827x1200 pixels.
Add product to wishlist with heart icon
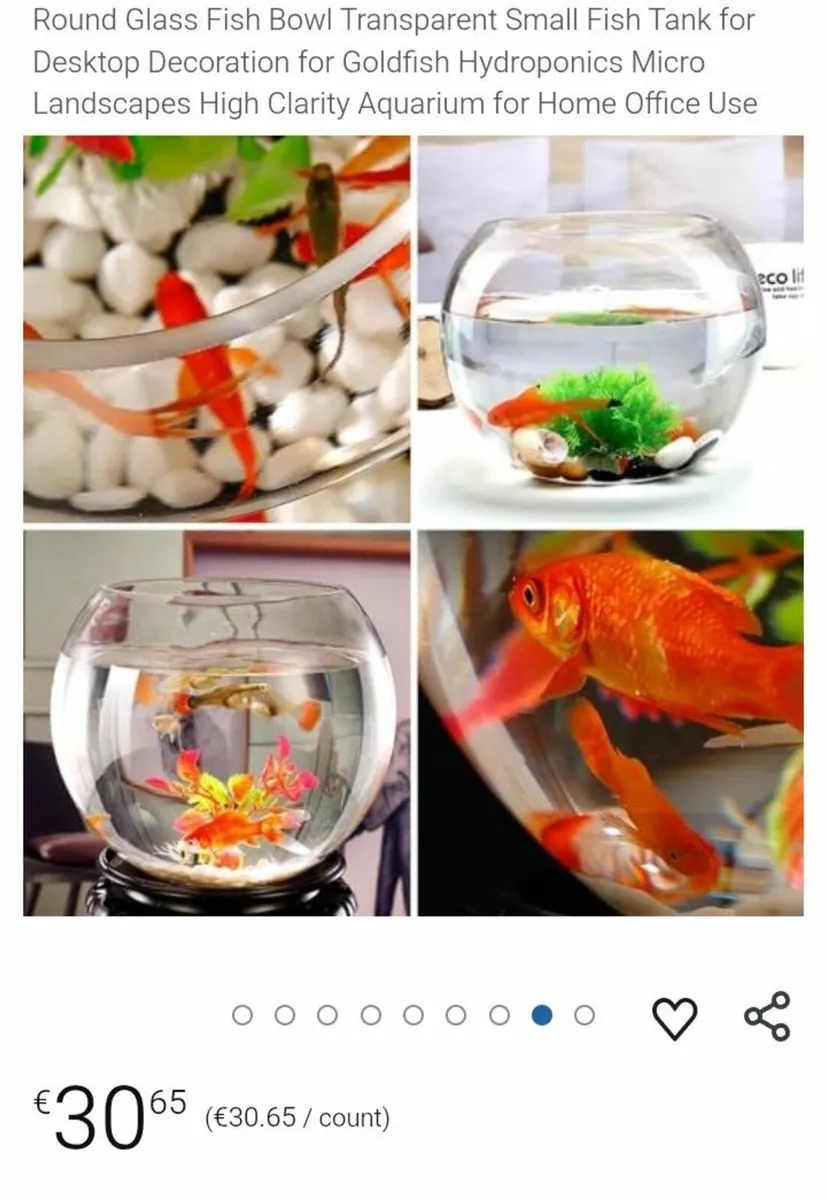[674, 1017]
